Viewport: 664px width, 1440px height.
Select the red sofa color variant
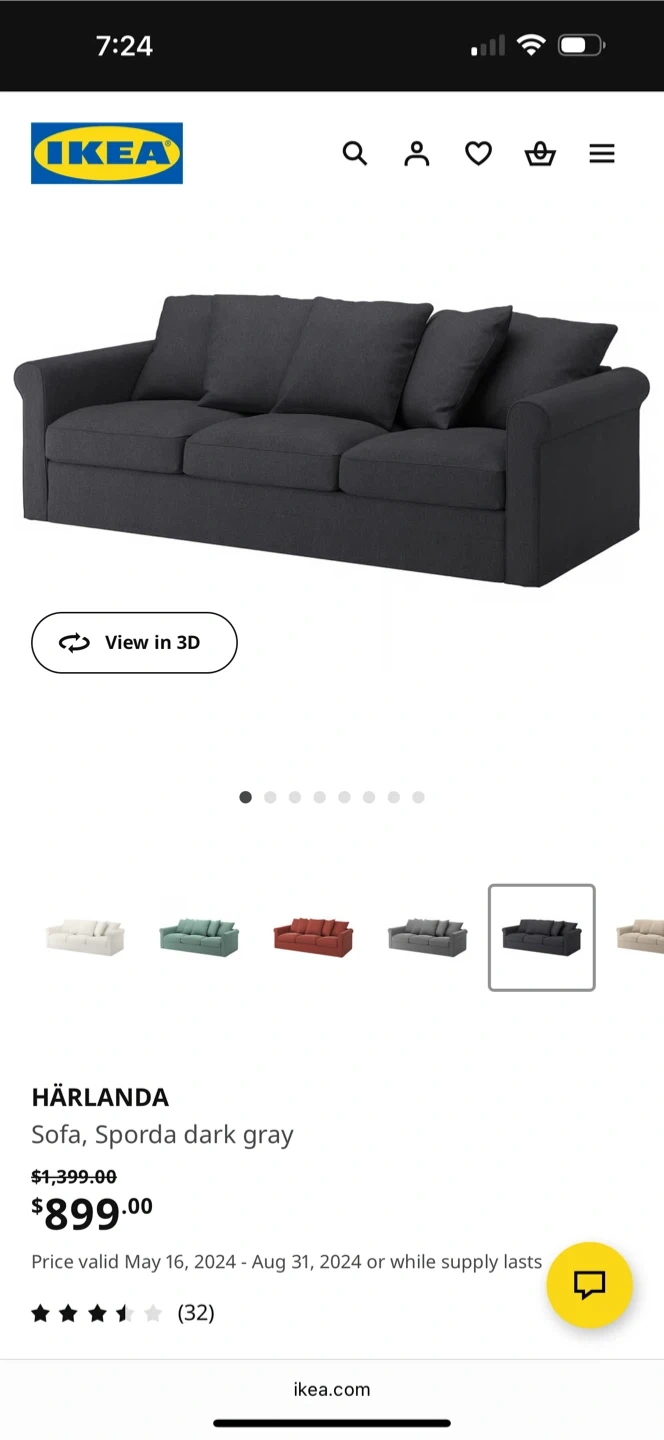(x=313, y=937)
